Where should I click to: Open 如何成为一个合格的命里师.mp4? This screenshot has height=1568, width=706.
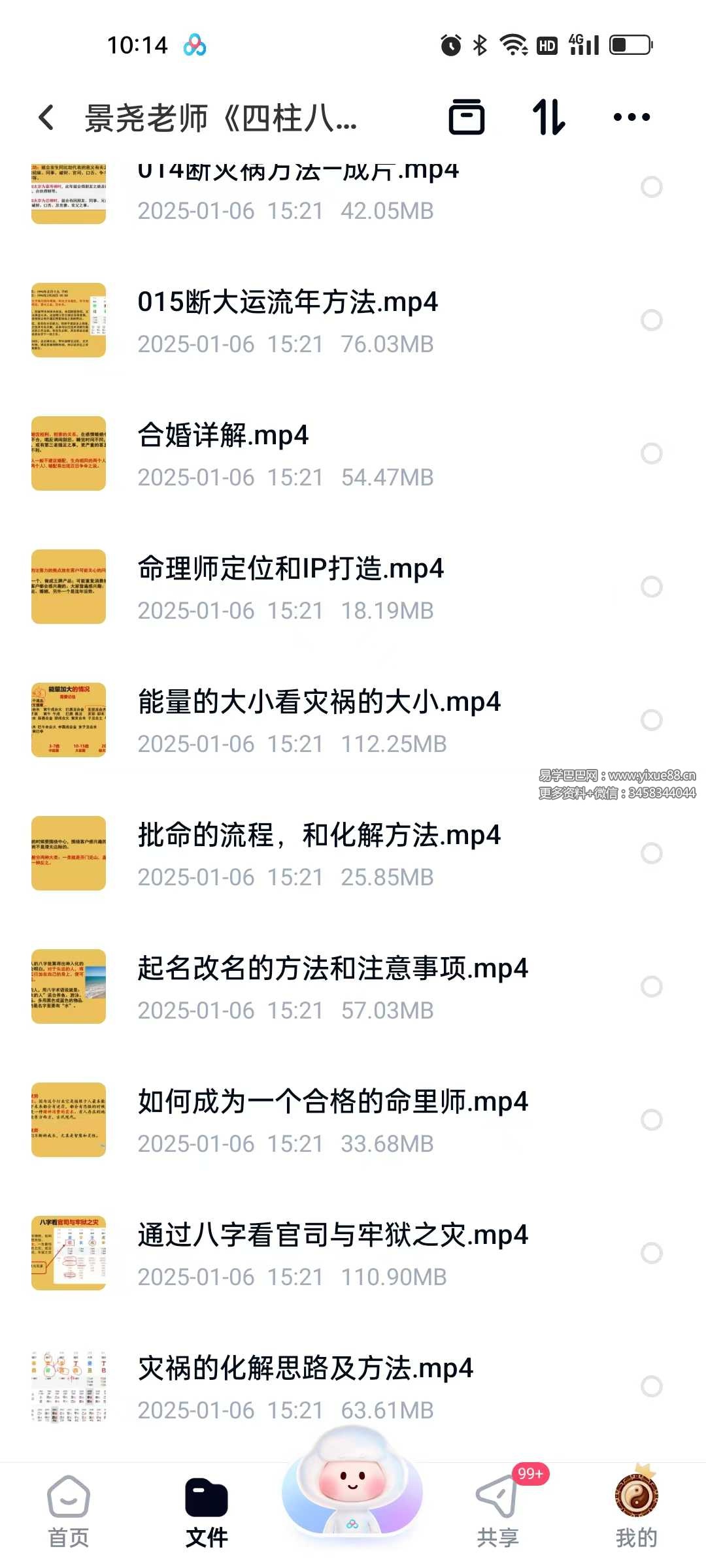point(332,1120)
